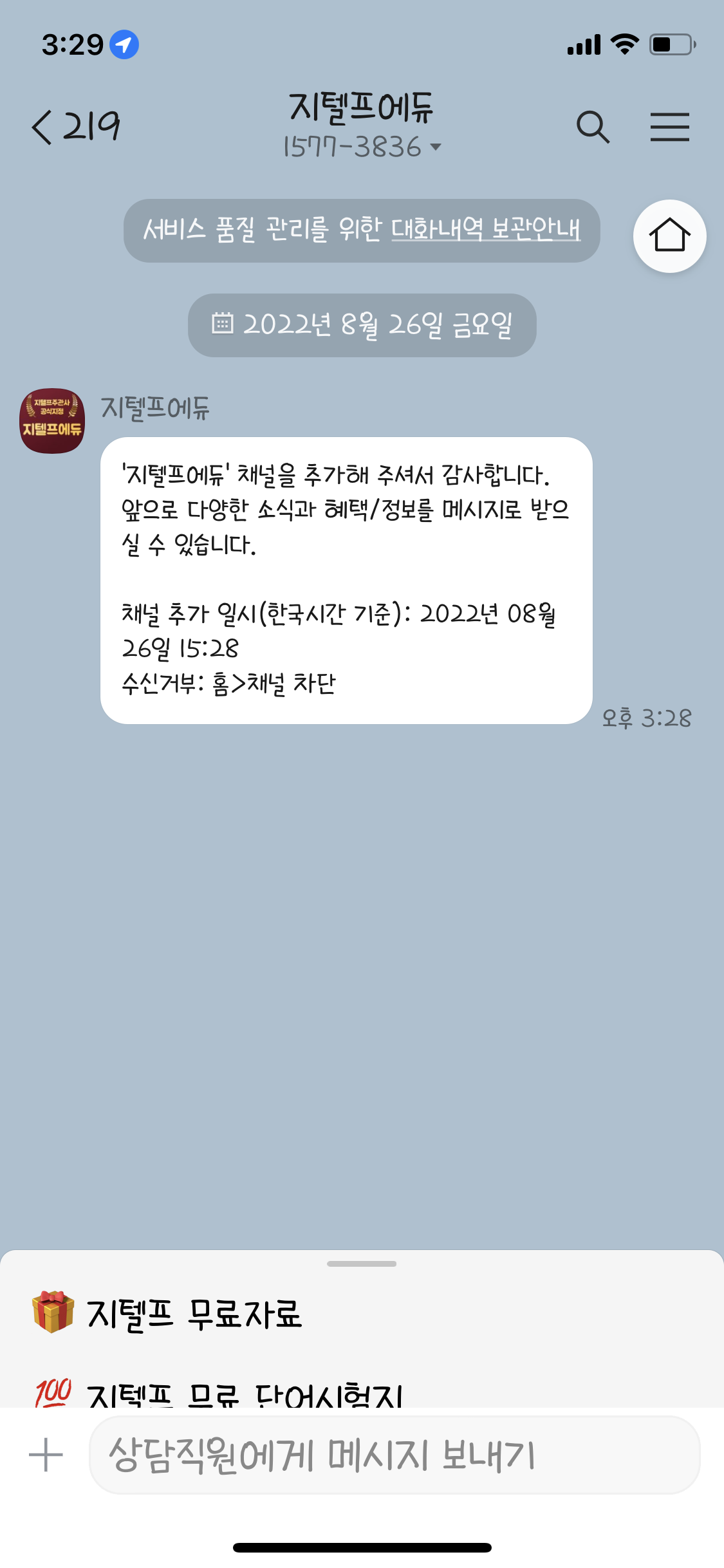Open the 대화내역 보관안내 link
This screenshot has height=1568, width=724.
click(x=485, y=229)
